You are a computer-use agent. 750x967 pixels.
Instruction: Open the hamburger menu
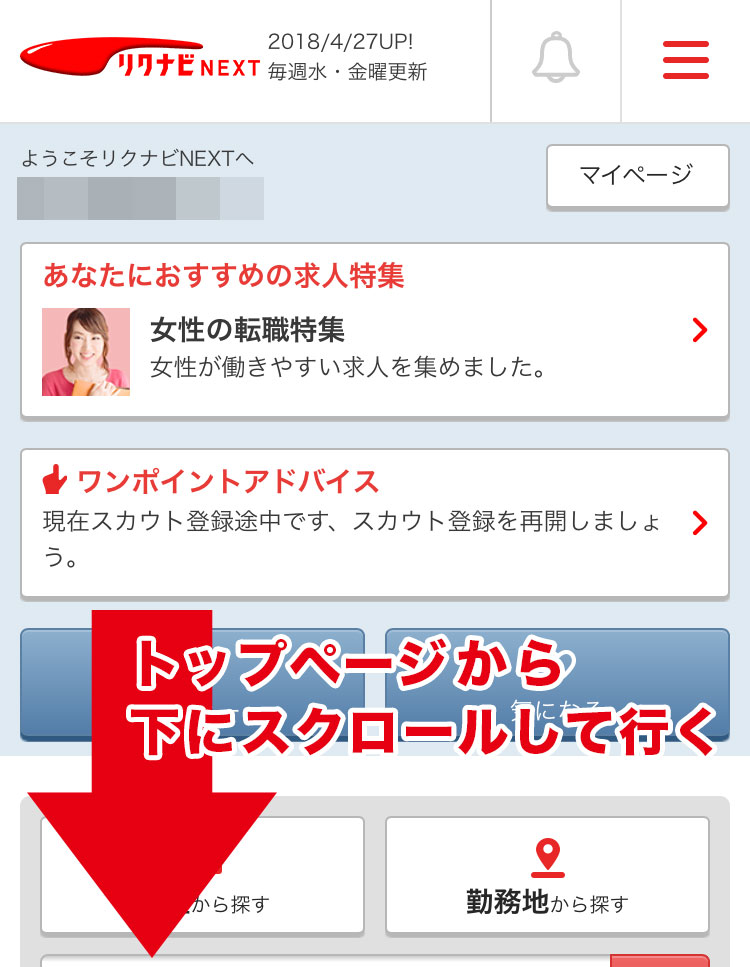pos(686,60)
